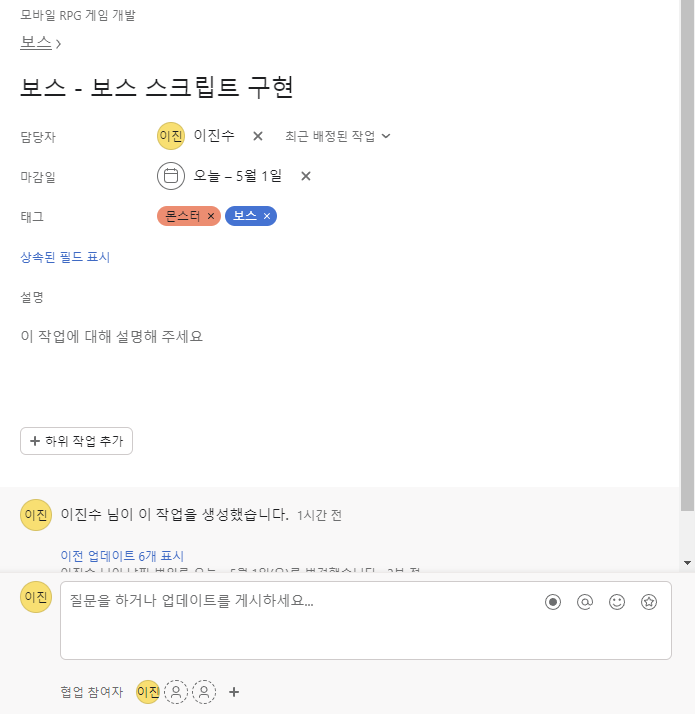This screenshot has width=695, height=714.
Task: Start a recording from the comment toolbar
Action: tap(553, 602)
